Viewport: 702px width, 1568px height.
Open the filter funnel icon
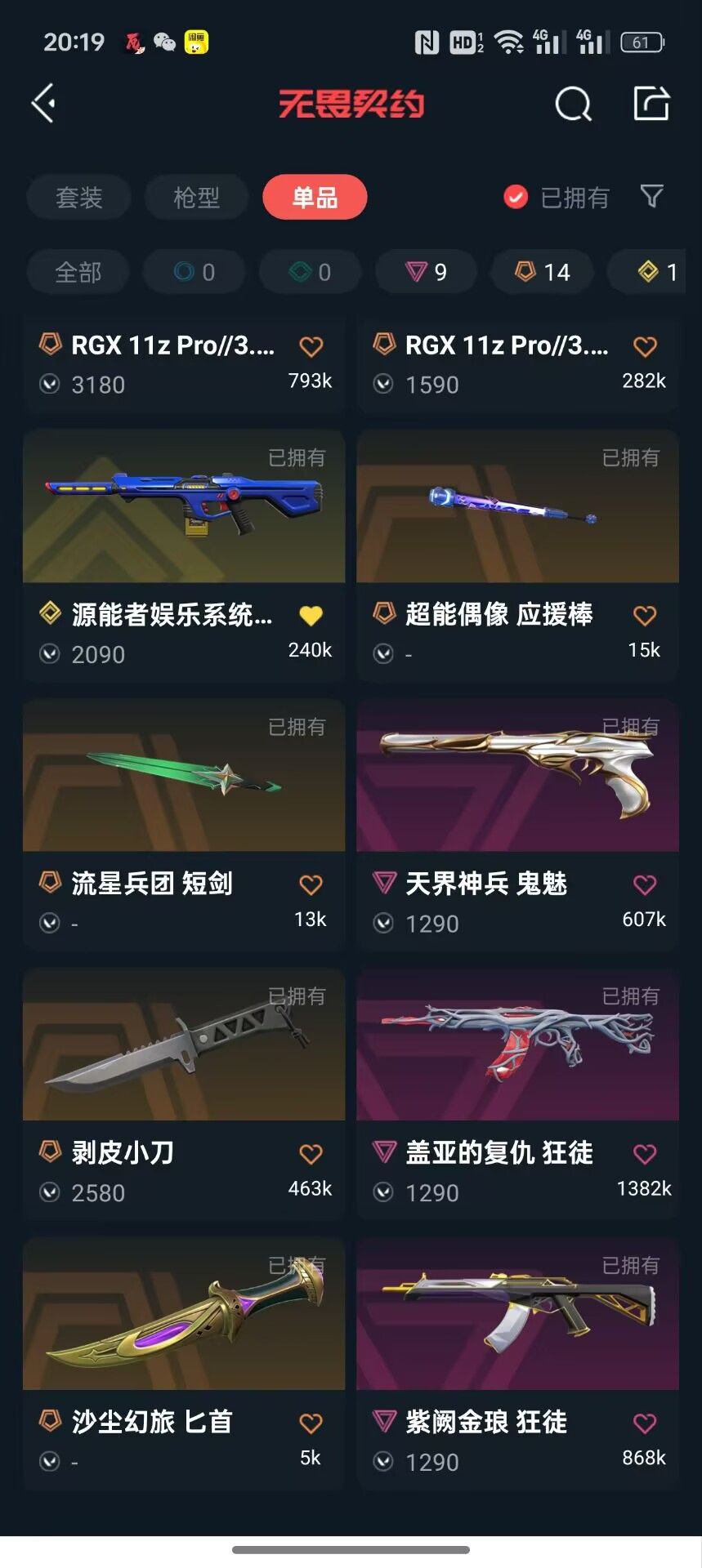[651, 196]
